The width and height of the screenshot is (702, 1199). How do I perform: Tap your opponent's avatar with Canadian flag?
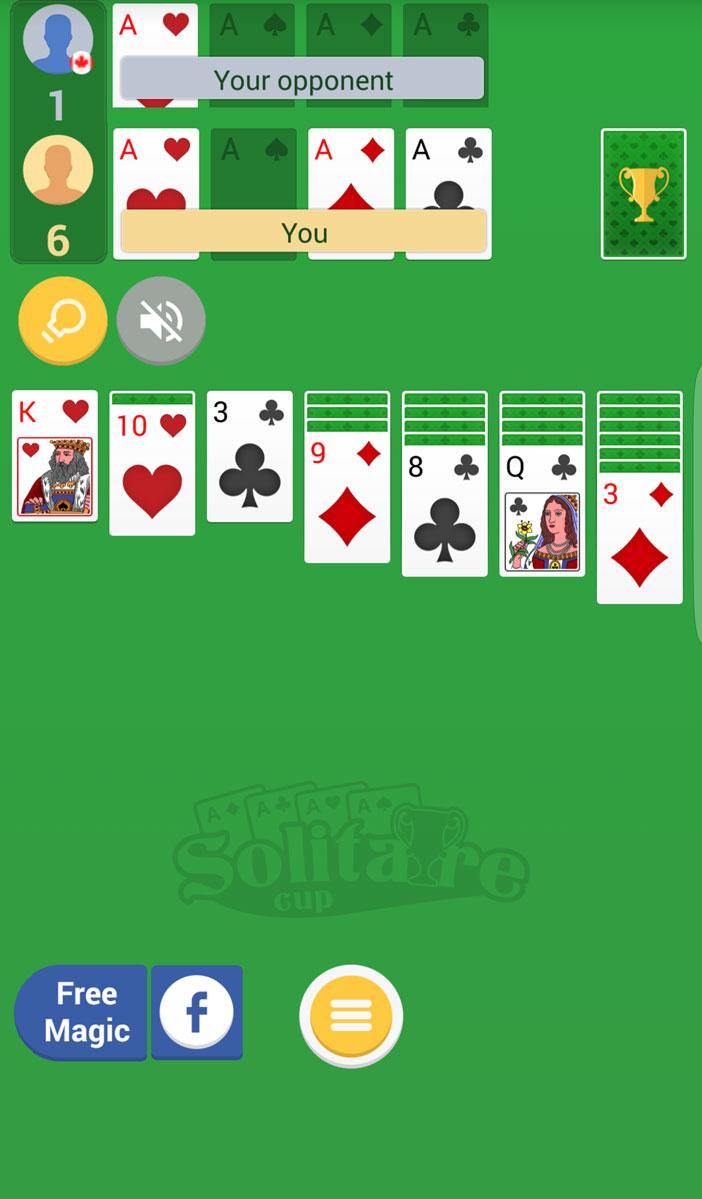[x=58, y=40]
